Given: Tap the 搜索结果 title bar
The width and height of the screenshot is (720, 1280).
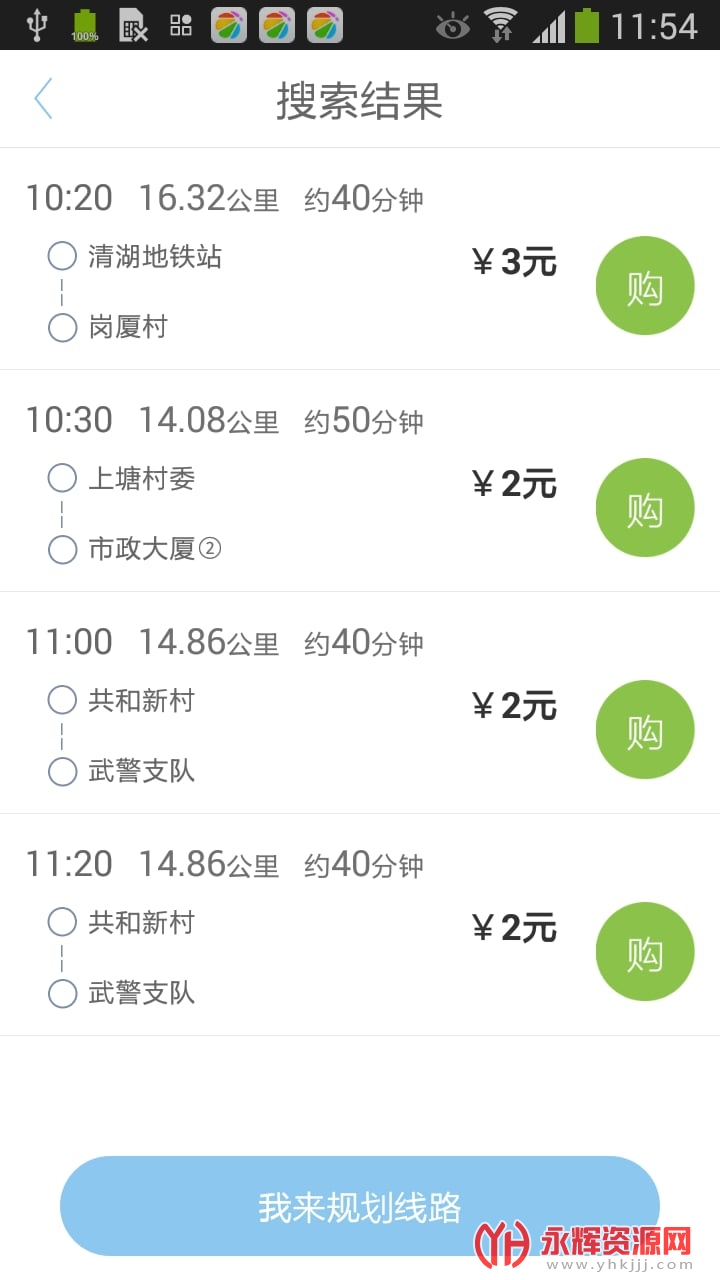Looking at the screenshot, I should point(360,99).
